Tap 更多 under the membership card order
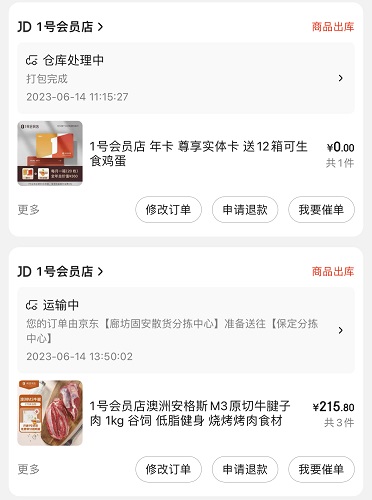The image size is (372, 500). coord(29,210)
